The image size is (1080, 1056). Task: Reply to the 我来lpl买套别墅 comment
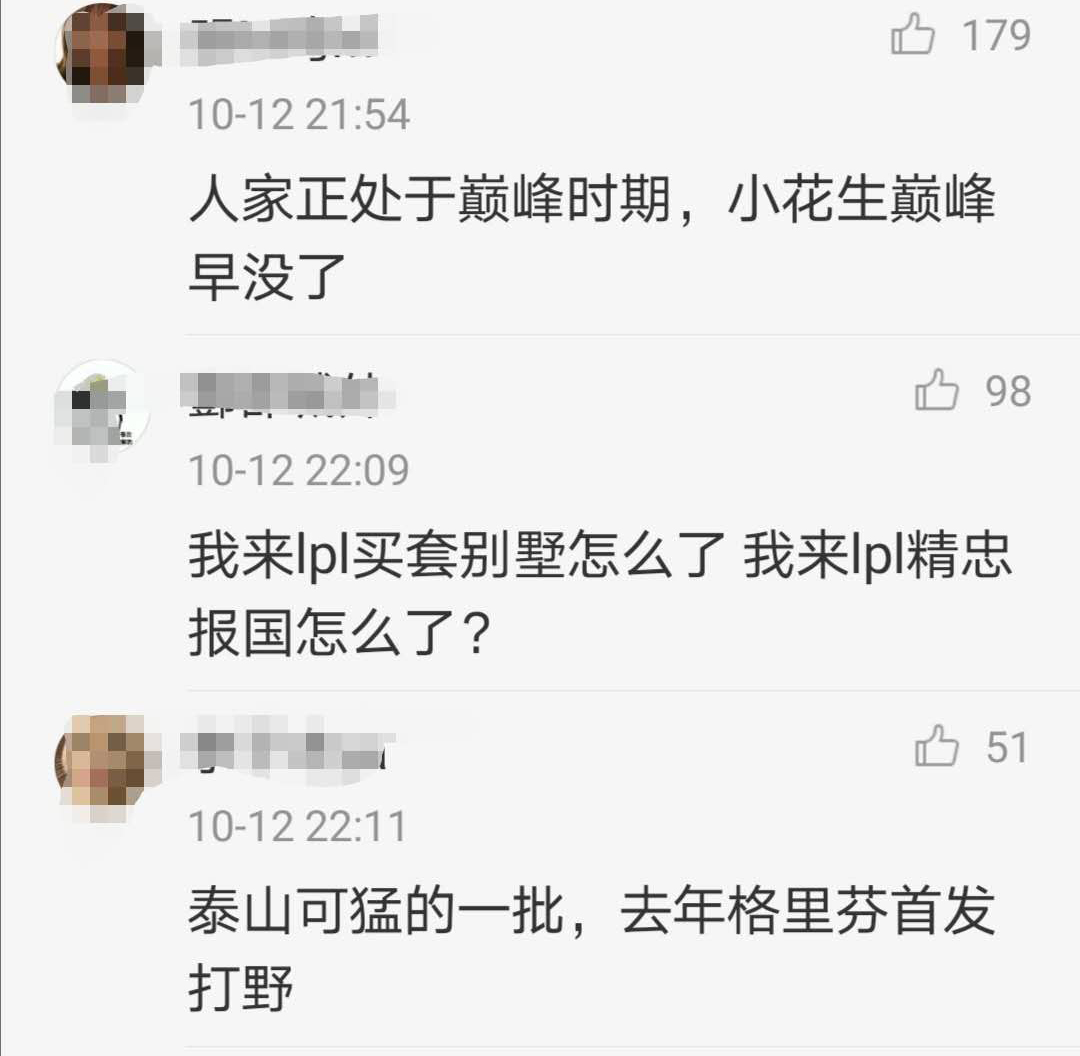[x=598, y=594]
